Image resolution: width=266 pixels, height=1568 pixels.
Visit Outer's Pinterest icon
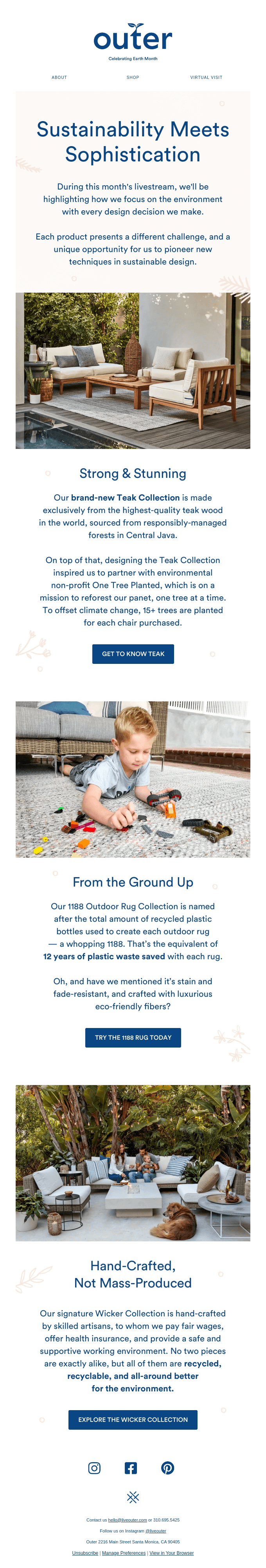[x=167, y=1468]
